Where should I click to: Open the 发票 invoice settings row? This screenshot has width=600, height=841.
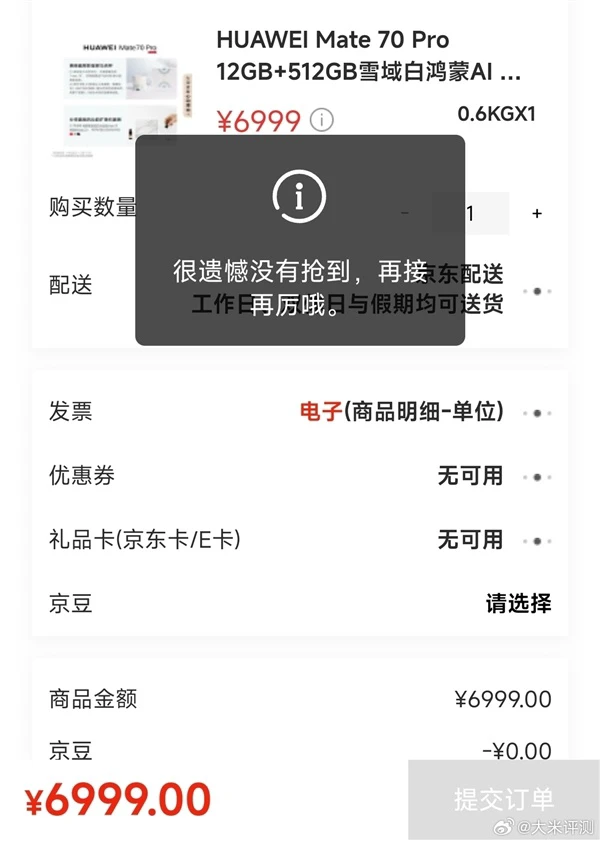pos(537,412)
